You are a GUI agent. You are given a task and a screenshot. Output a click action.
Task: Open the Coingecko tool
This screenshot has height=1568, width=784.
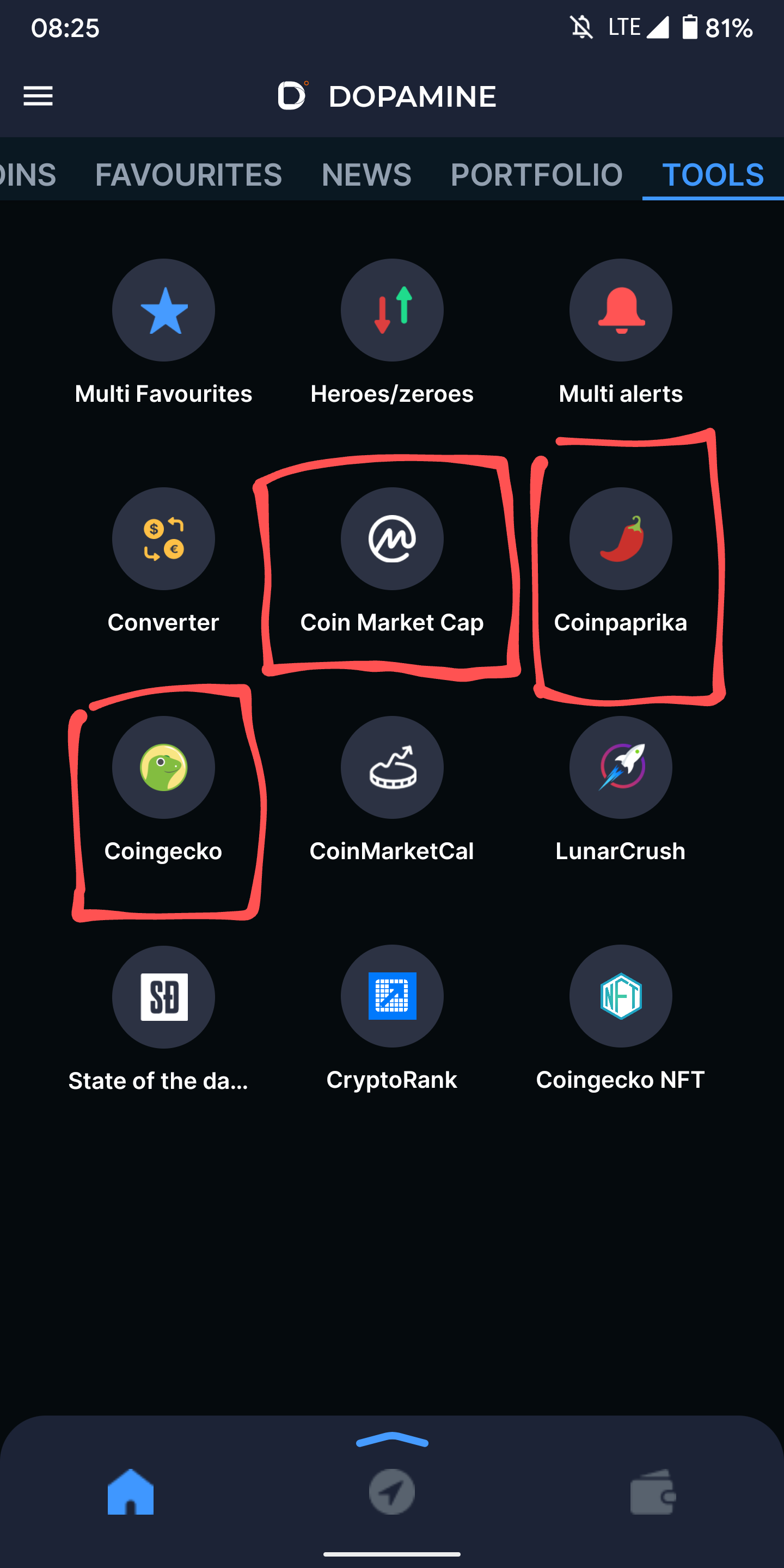pos(163,768)
